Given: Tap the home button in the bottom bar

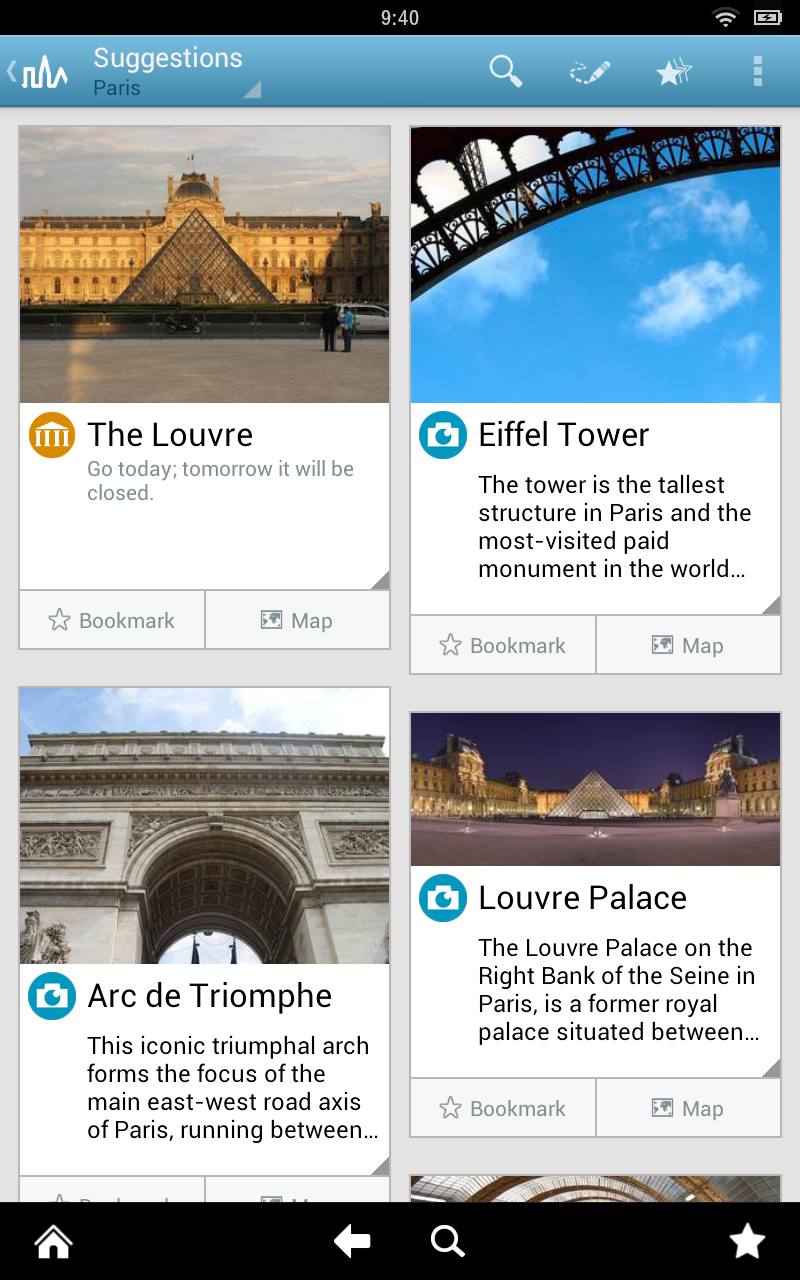Looking at the screenshot, I should pos(53,1242).
